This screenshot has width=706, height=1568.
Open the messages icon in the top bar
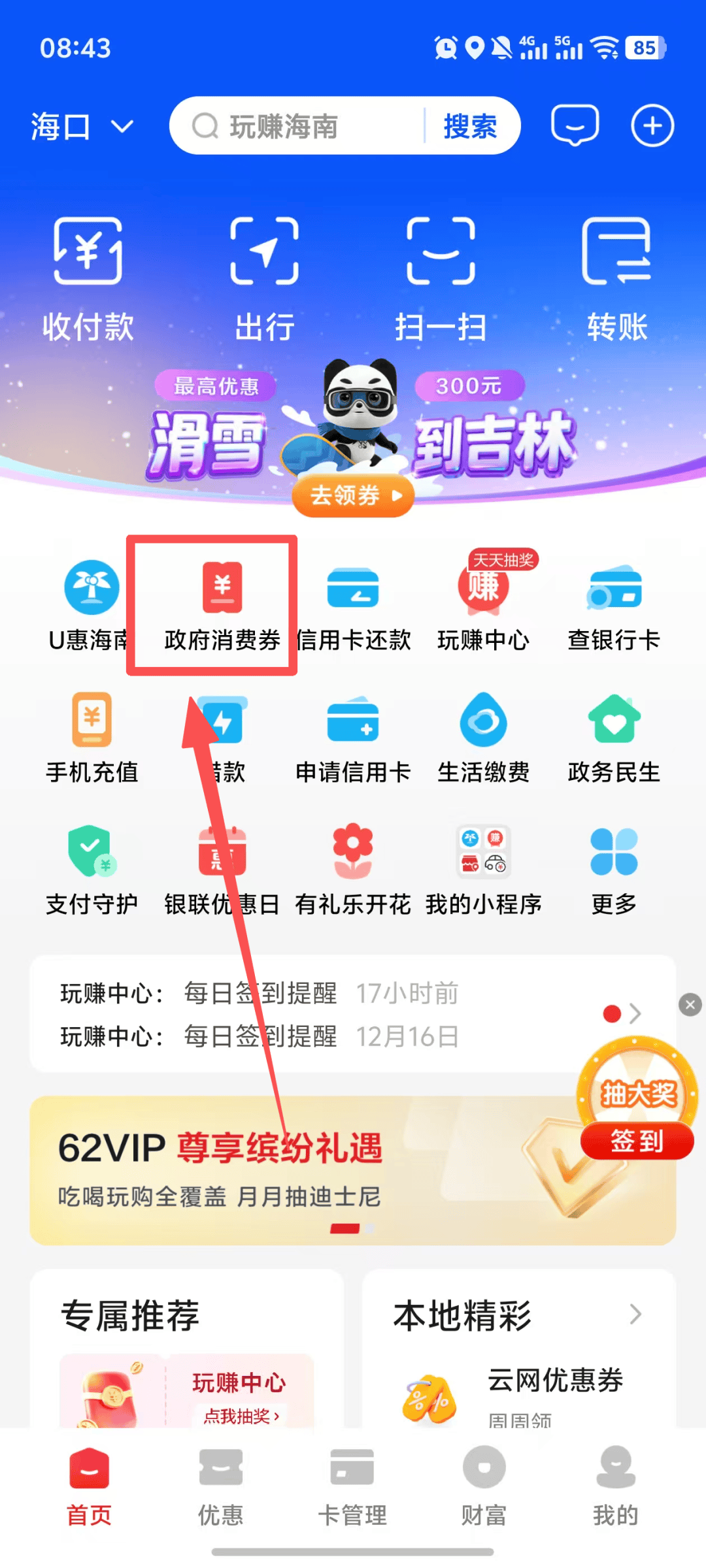575,125
